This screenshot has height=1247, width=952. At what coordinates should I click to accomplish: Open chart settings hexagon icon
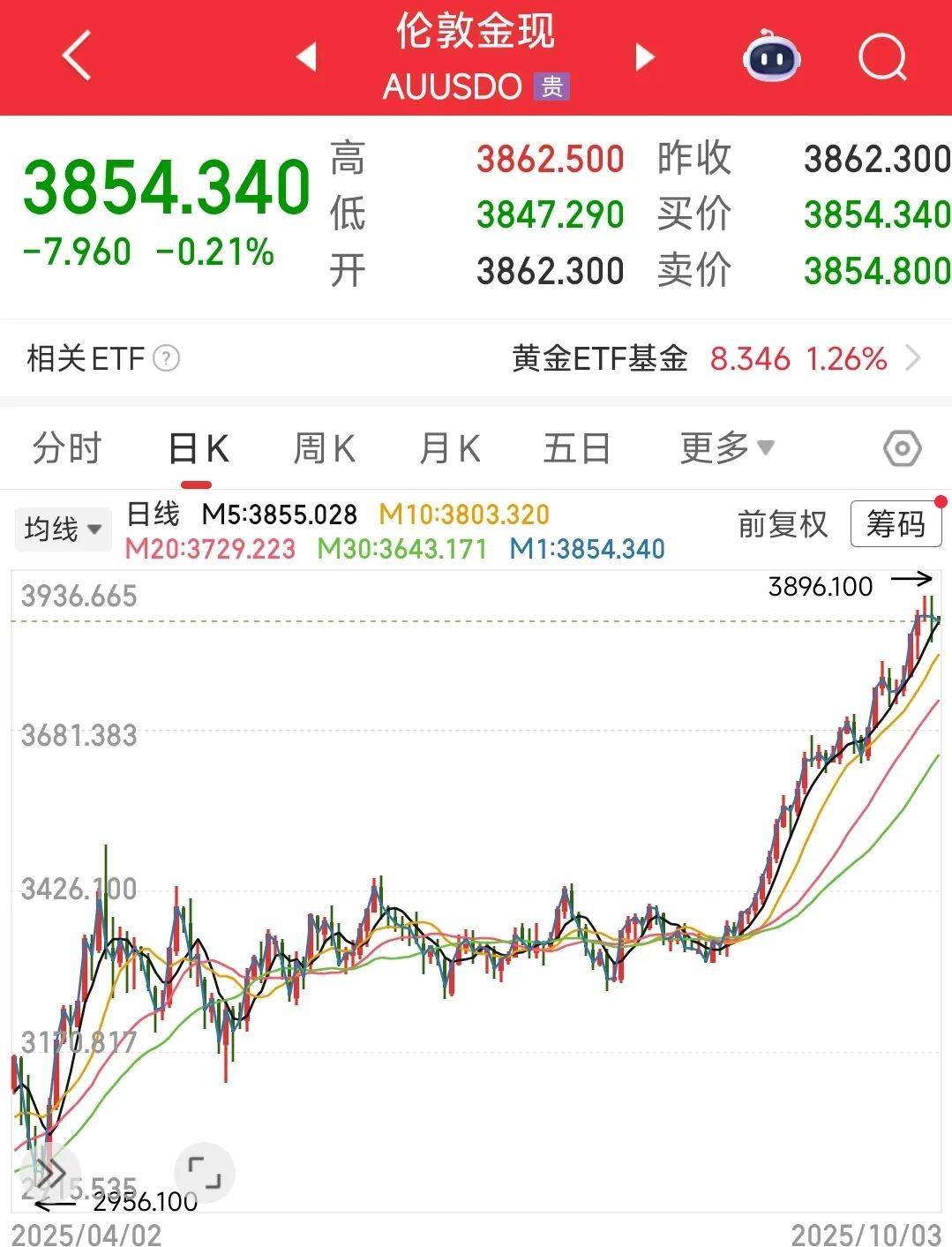tap(902, 448)
